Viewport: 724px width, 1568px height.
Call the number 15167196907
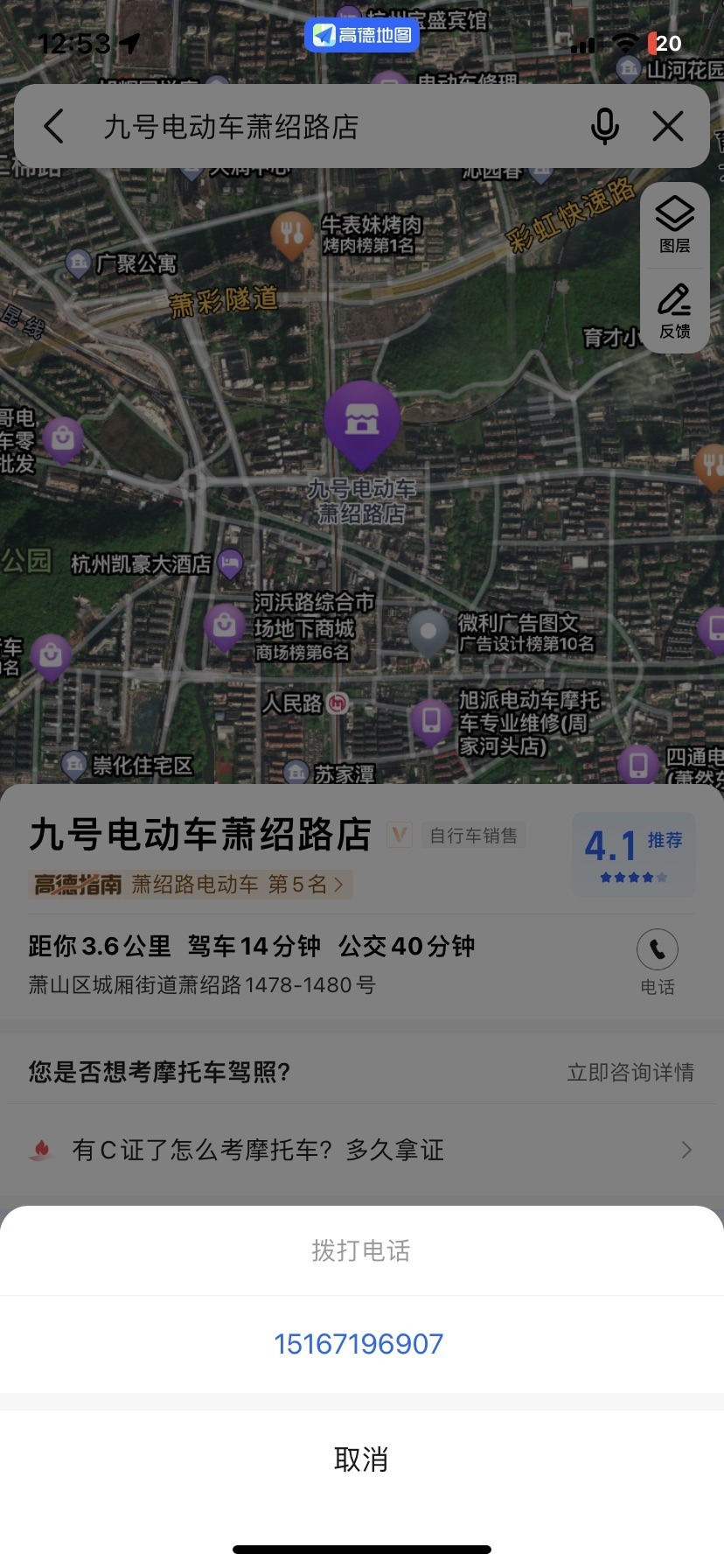pyautogui.click(x=359, y=1343)
